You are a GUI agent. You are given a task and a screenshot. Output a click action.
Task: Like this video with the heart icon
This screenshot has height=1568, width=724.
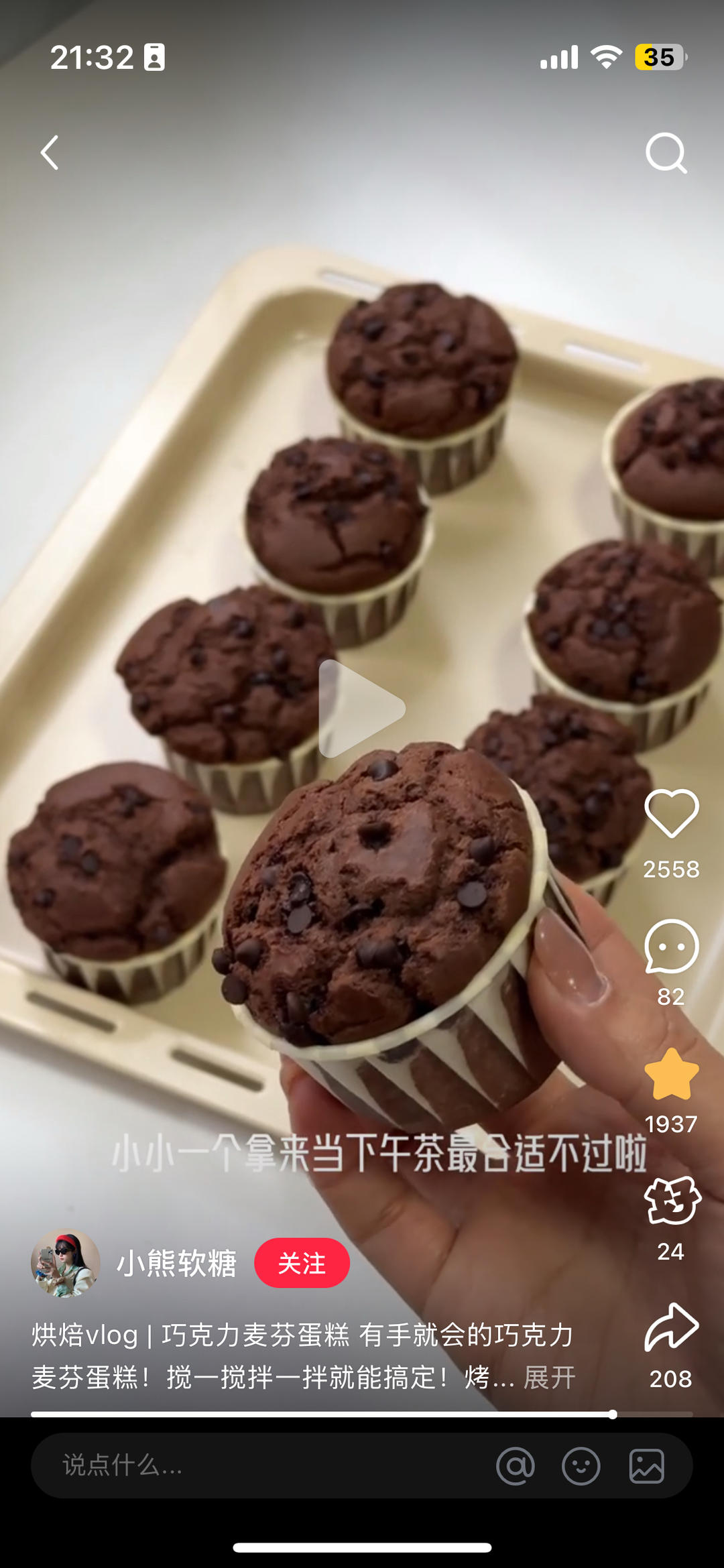pyautogui.click(x=671, y=814)
